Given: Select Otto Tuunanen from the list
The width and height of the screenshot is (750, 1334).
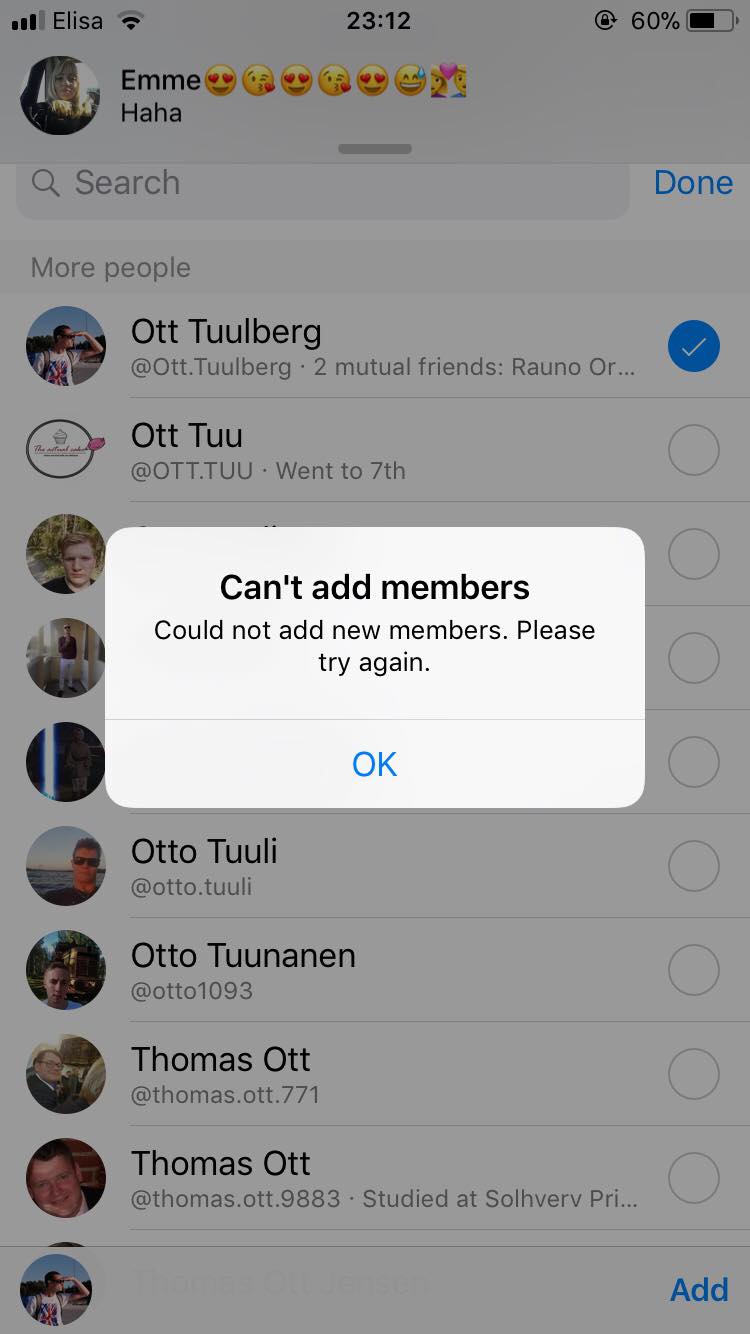Looking at the screenshot, I should pos(375,970).
